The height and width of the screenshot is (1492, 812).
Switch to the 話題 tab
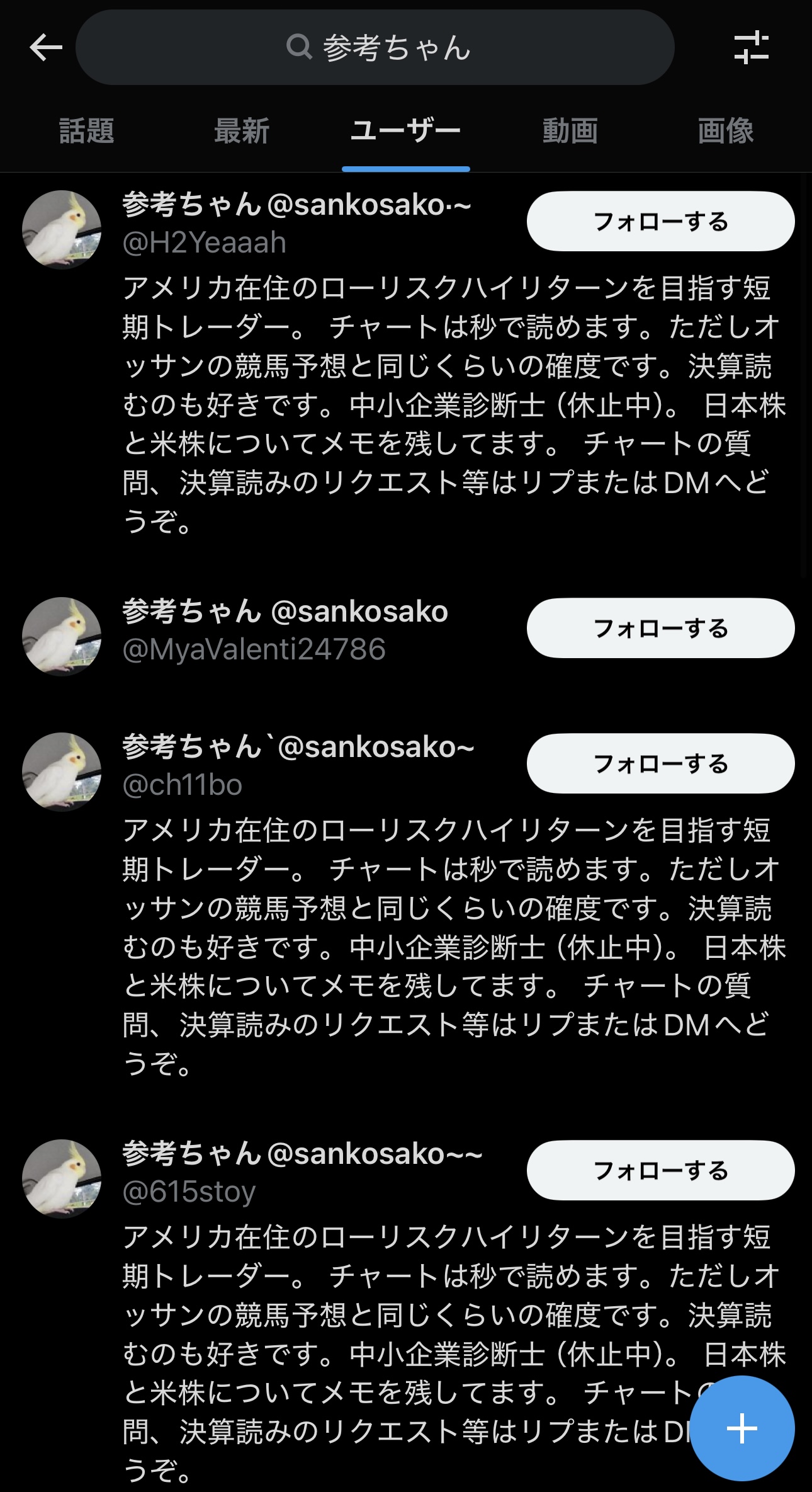tap(87, 132)
